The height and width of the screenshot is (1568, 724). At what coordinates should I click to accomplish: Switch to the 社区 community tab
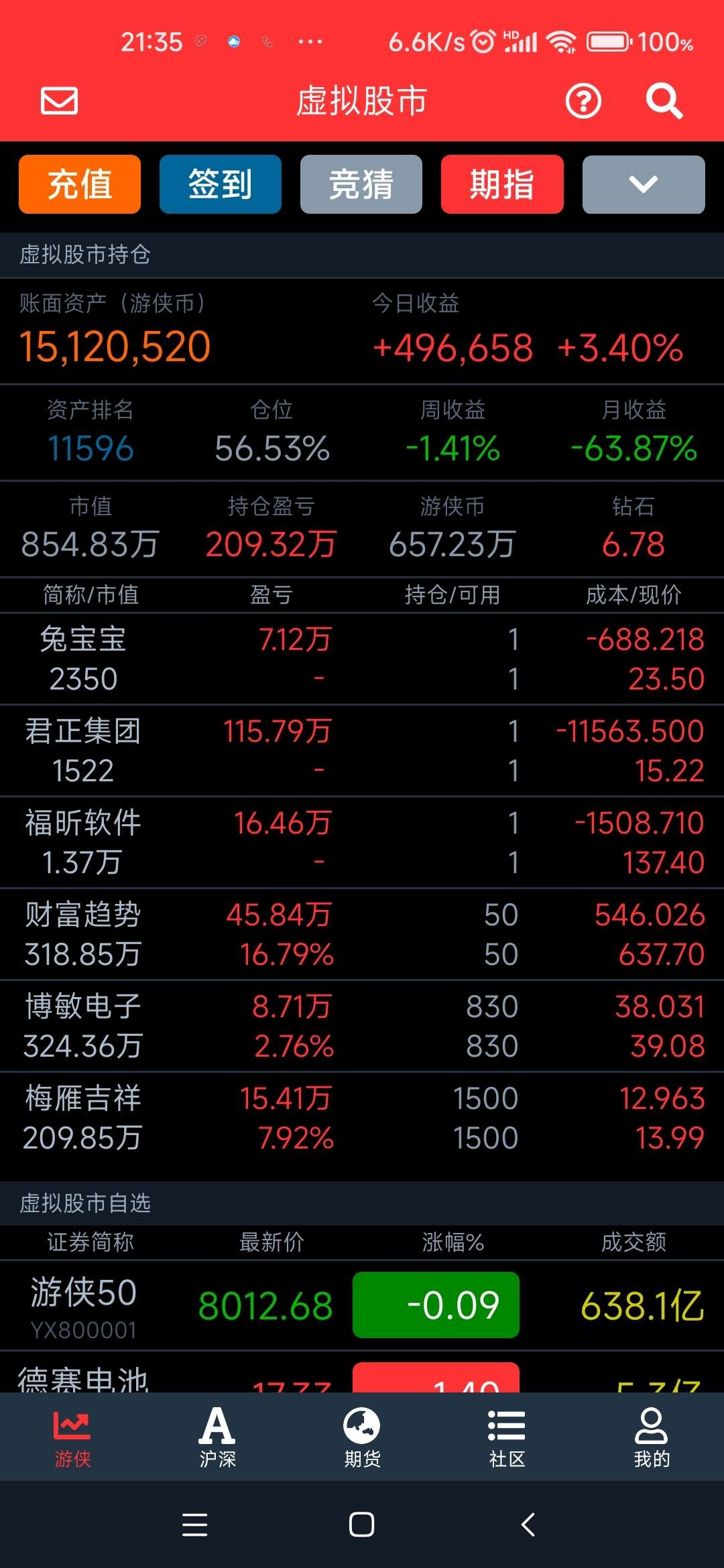[507, 1437]
